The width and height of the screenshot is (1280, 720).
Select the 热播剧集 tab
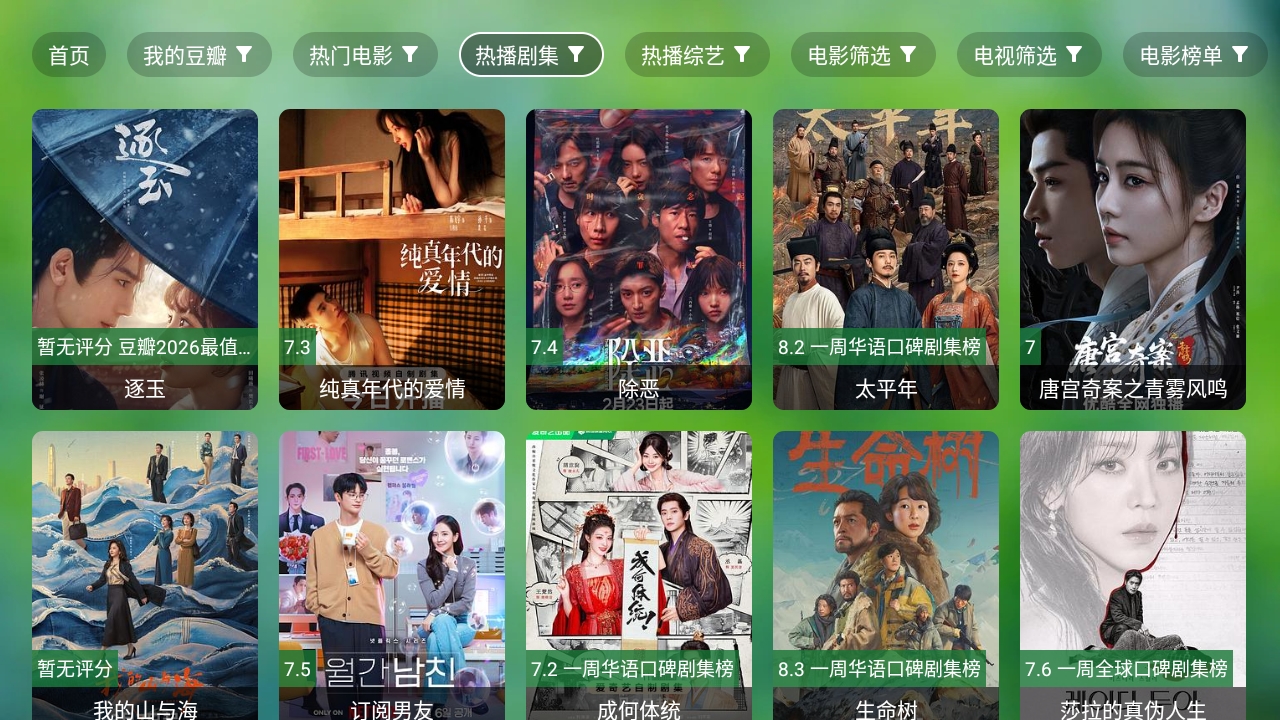531,55
